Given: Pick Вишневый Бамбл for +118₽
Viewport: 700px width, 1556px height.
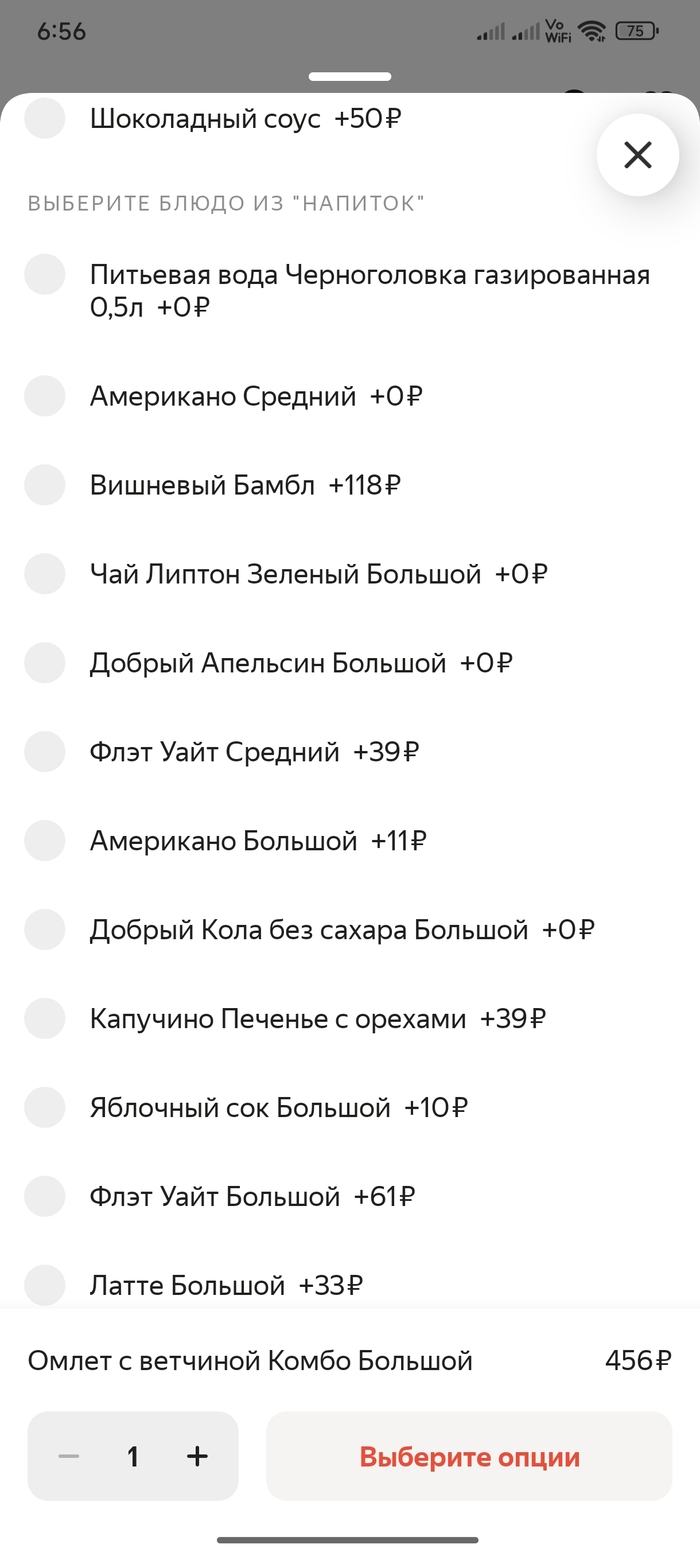Looking at the screenshot, I should tap(45, 485).
